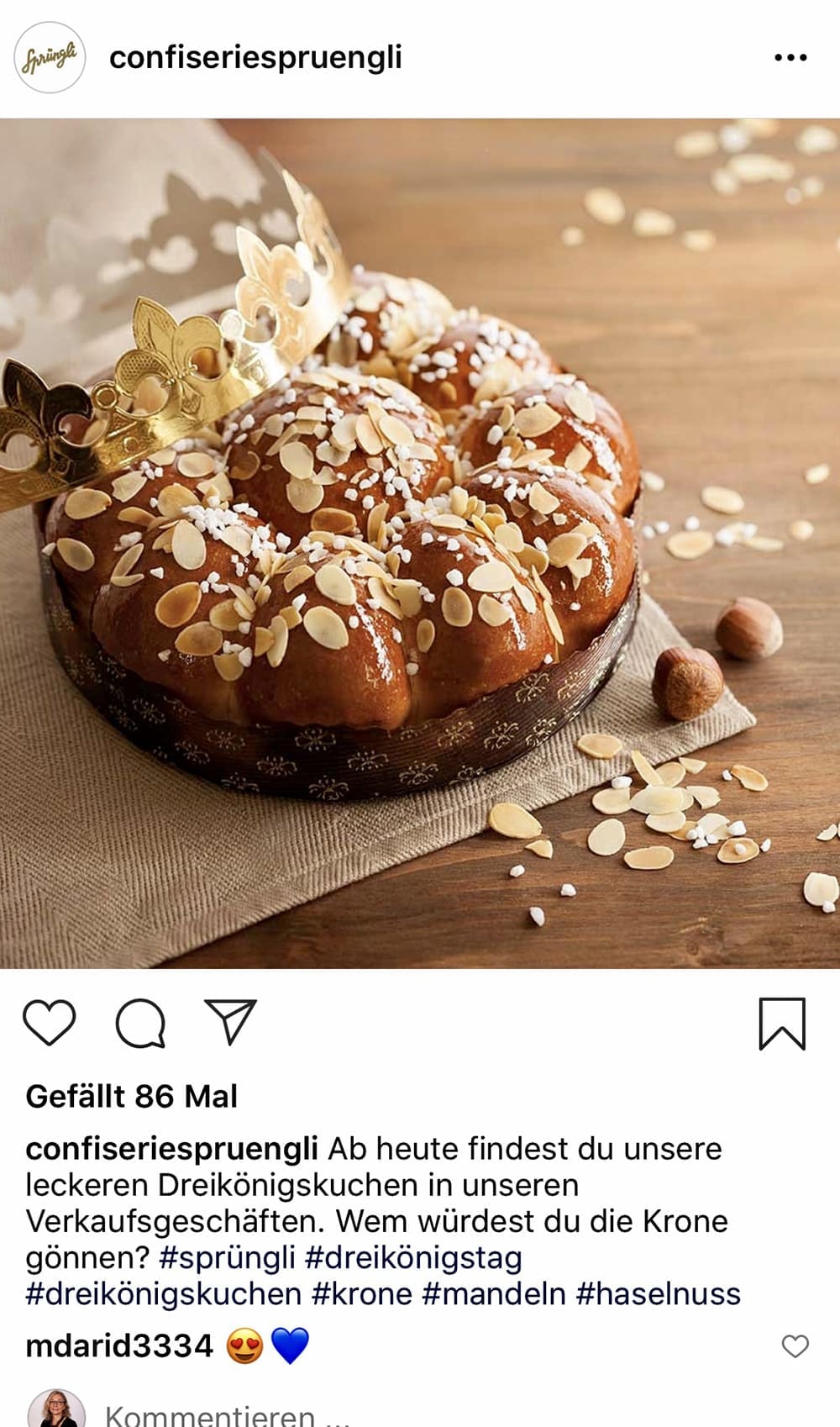Open comments via the speech bubble icon
The image size is (840, 1427).
pos(140,1024)
